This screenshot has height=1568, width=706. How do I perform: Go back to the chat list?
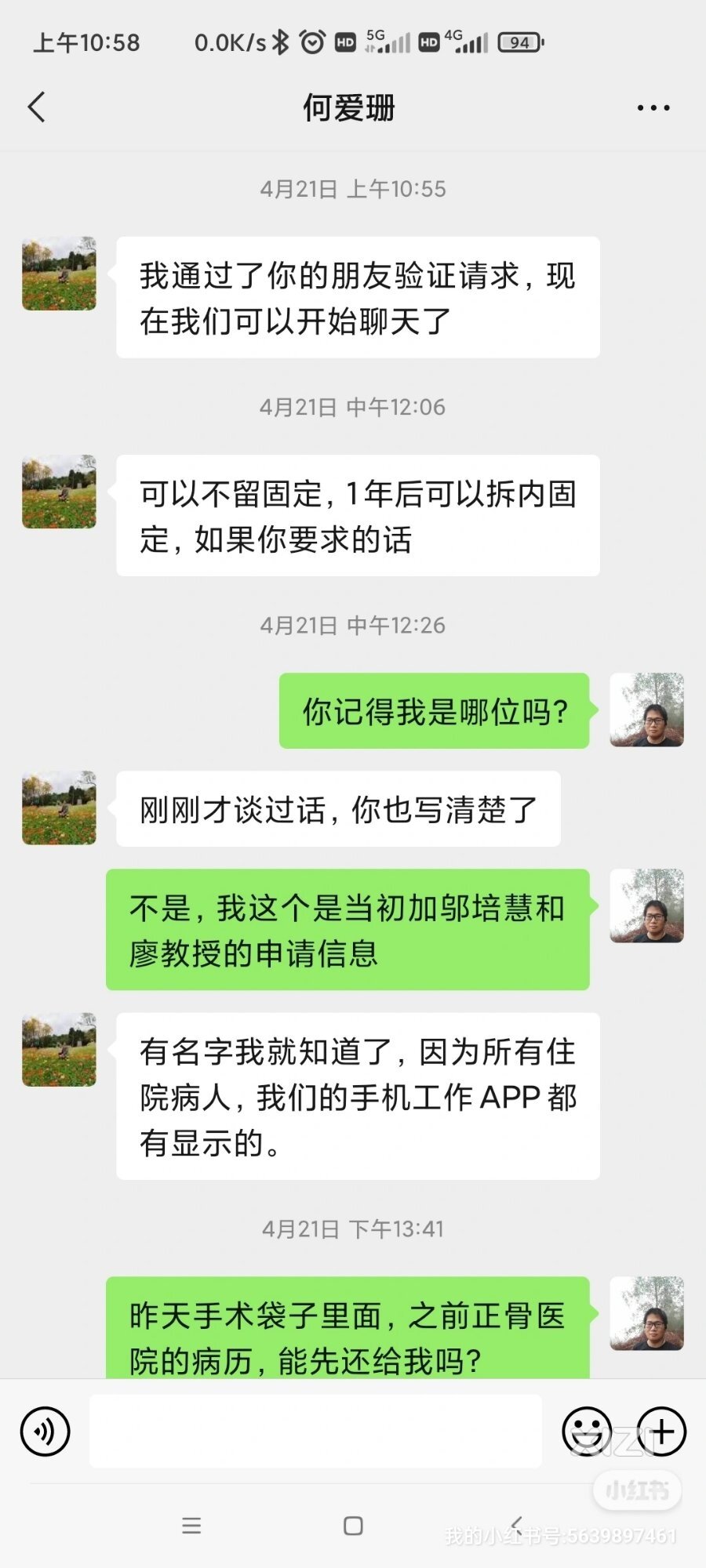37,107
